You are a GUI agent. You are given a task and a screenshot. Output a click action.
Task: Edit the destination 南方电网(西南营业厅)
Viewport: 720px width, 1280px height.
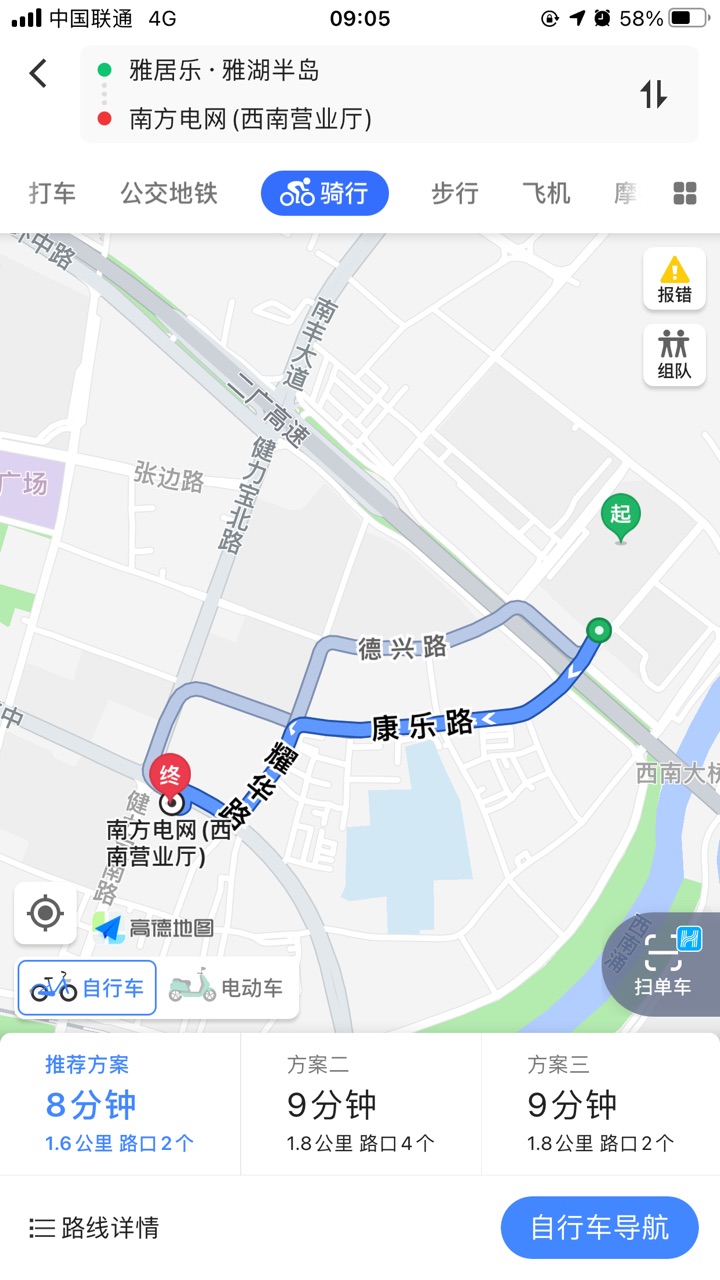tap(250, 120)
